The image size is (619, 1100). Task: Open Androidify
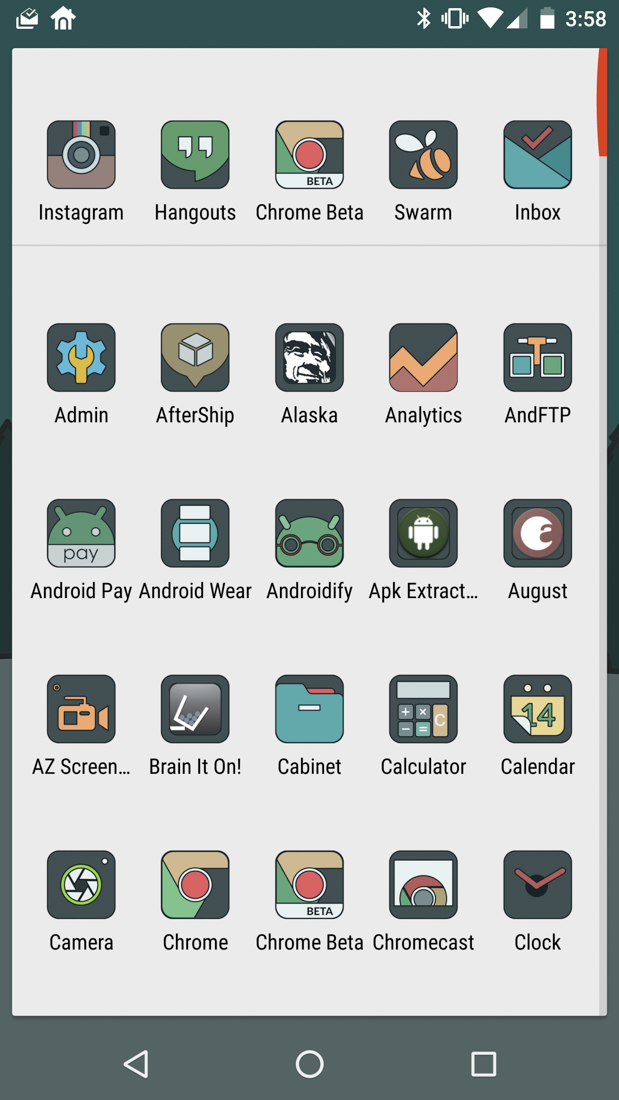click(309, 534)
